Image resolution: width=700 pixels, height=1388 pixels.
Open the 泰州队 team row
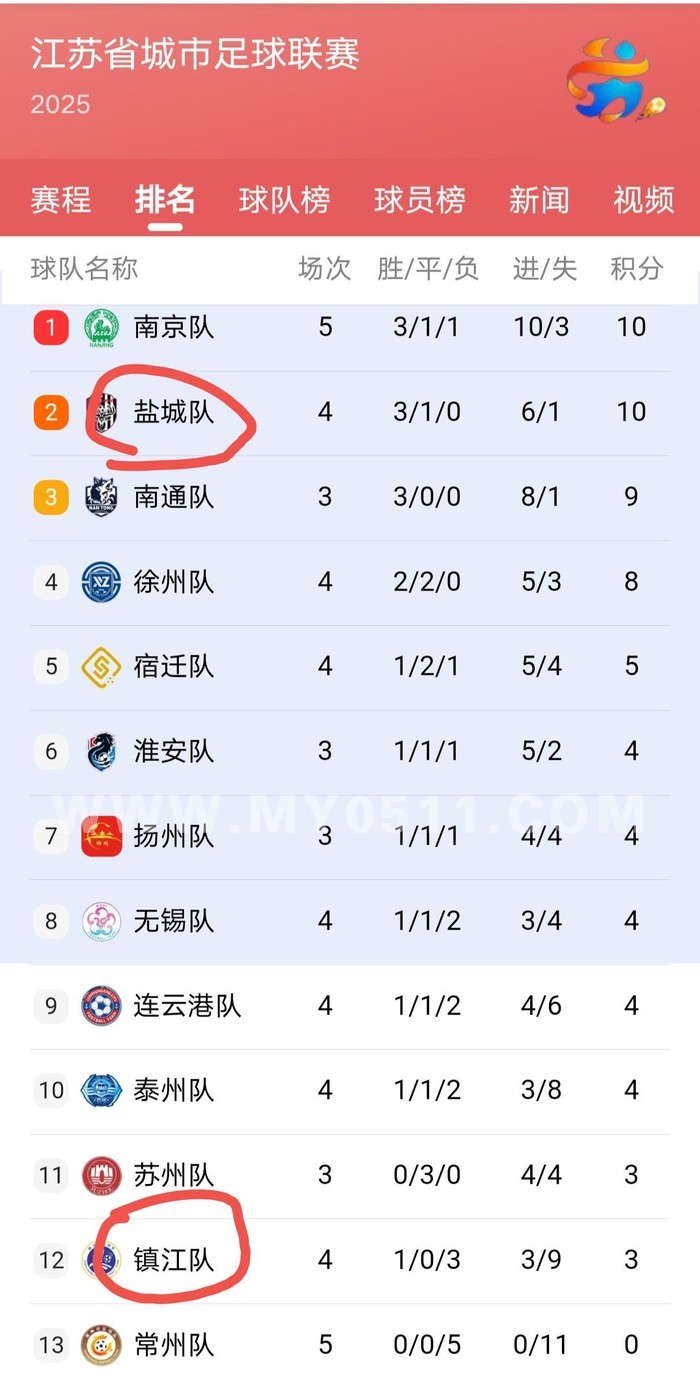tap(174, 1090)
